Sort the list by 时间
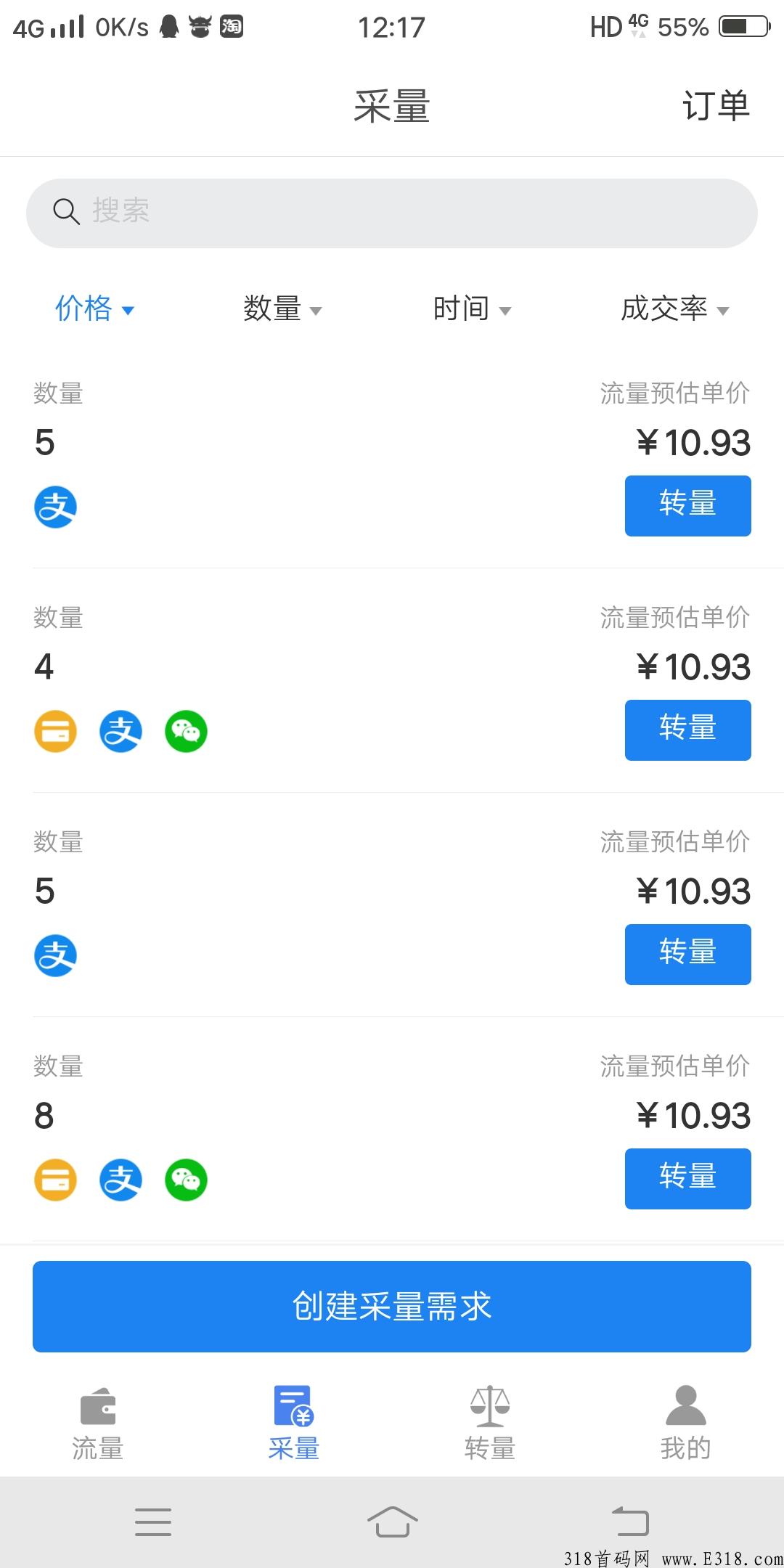 (x=472, y=309)
